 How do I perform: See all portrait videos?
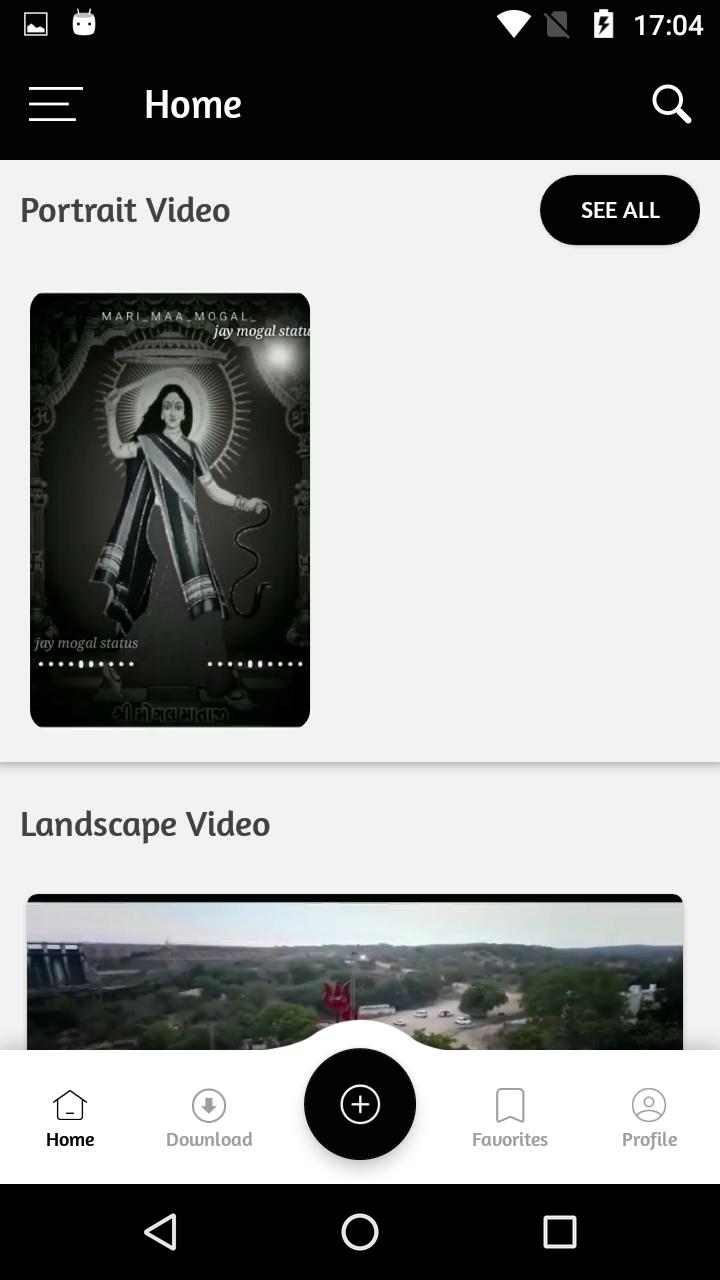[x=619, y=210]
